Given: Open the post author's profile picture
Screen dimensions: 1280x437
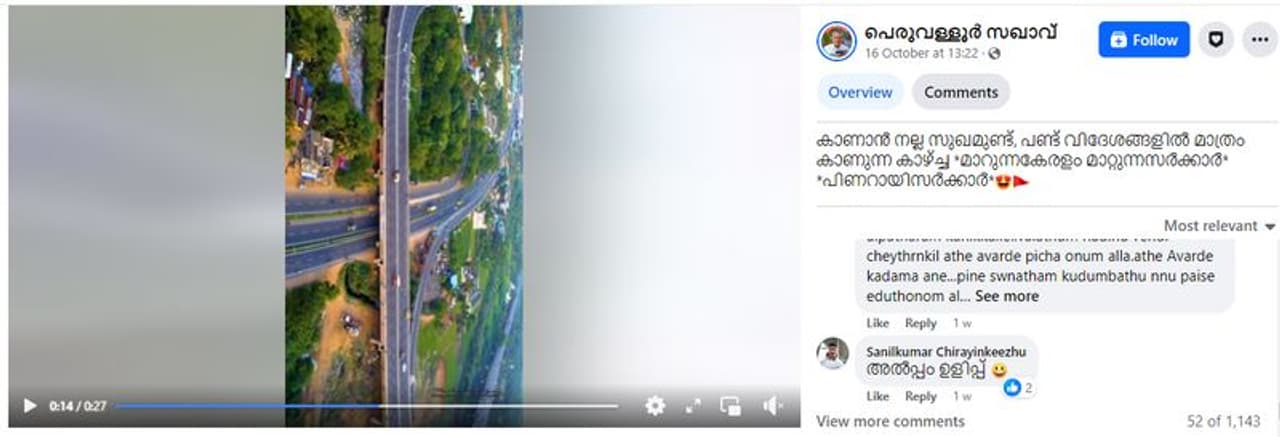Looking at the screenshot, I should pyautogui.click(x=836, y=41).
